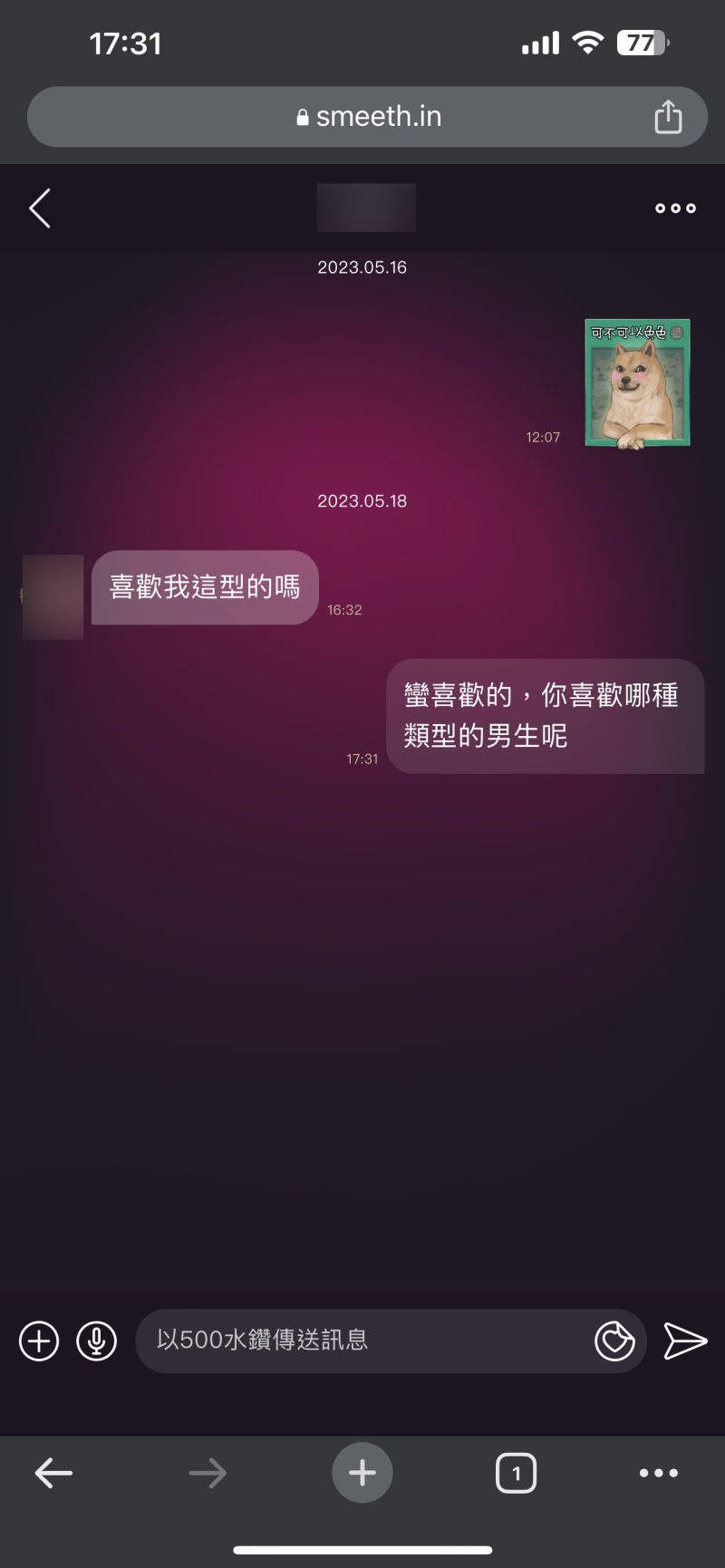Open the sender's profile picture

(x=53, y=596)
